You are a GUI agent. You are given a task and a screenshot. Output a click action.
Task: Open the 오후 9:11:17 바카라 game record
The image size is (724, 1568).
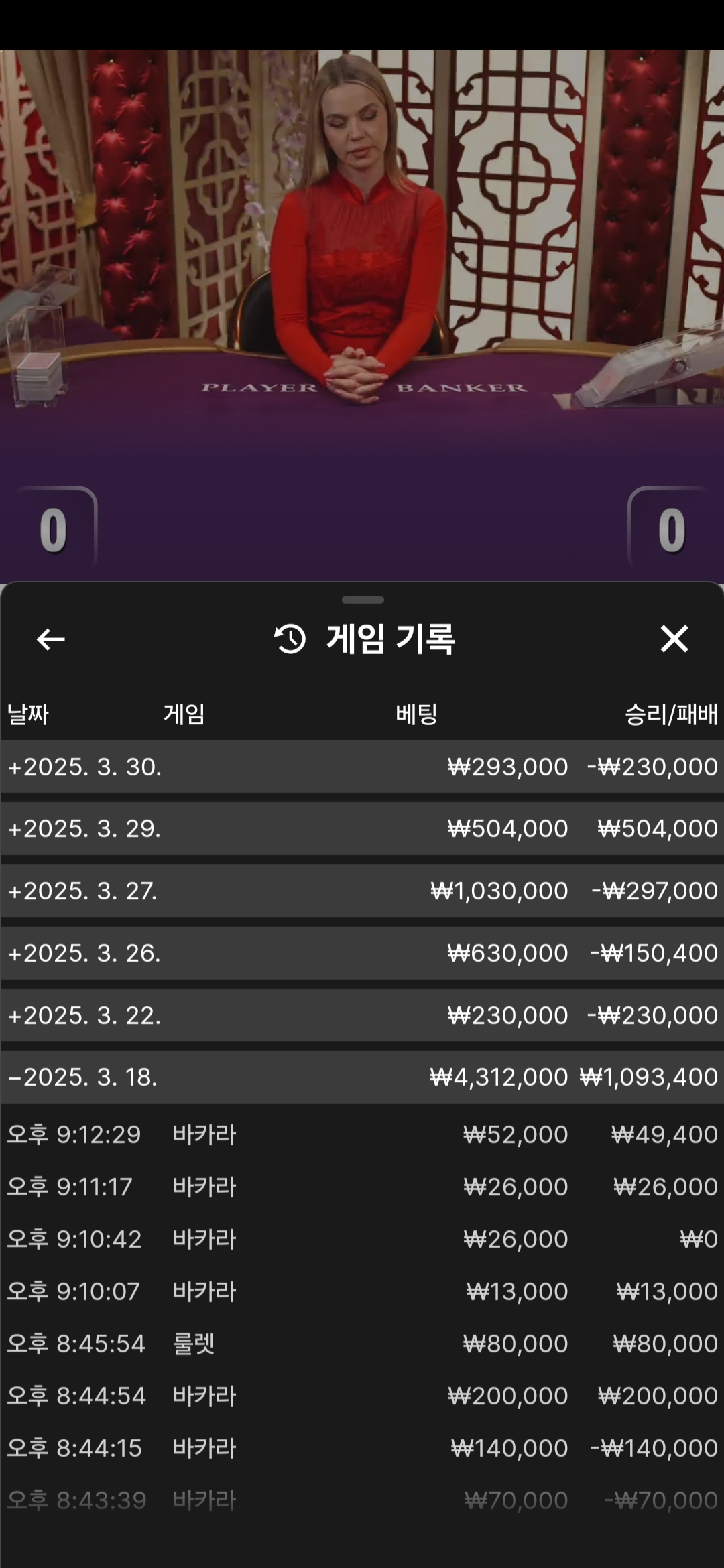pos(362,1187)
